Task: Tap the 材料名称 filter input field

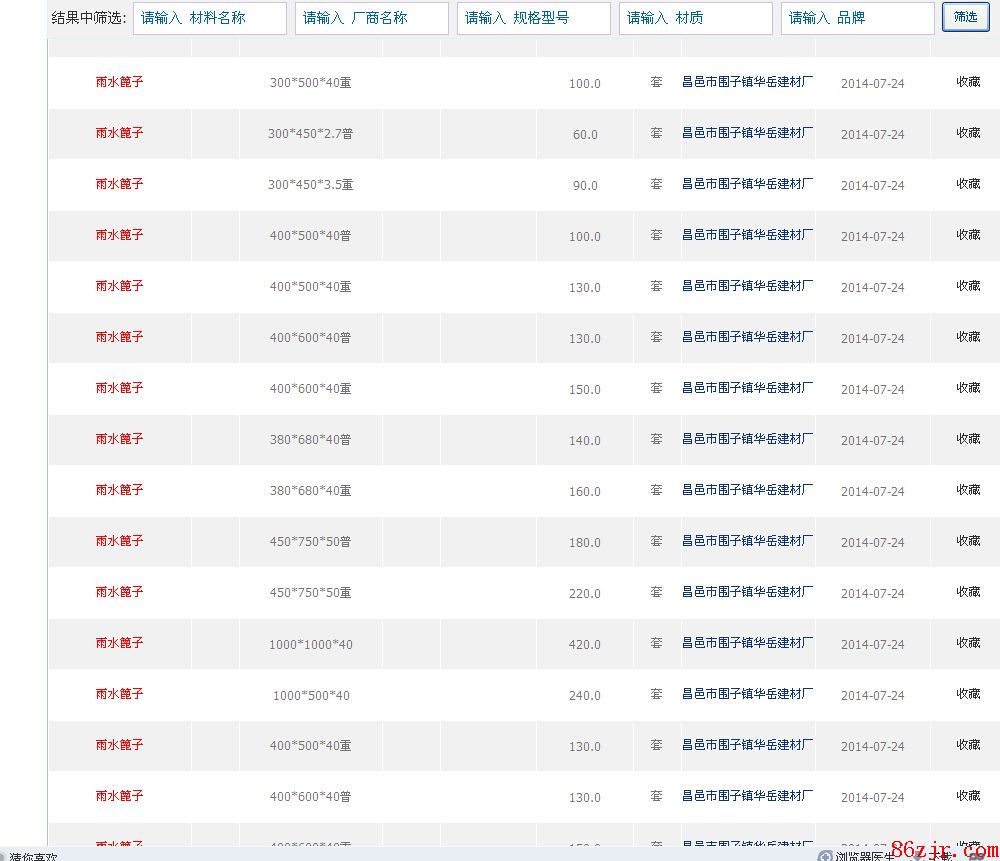Action: (x=209, y=18)
